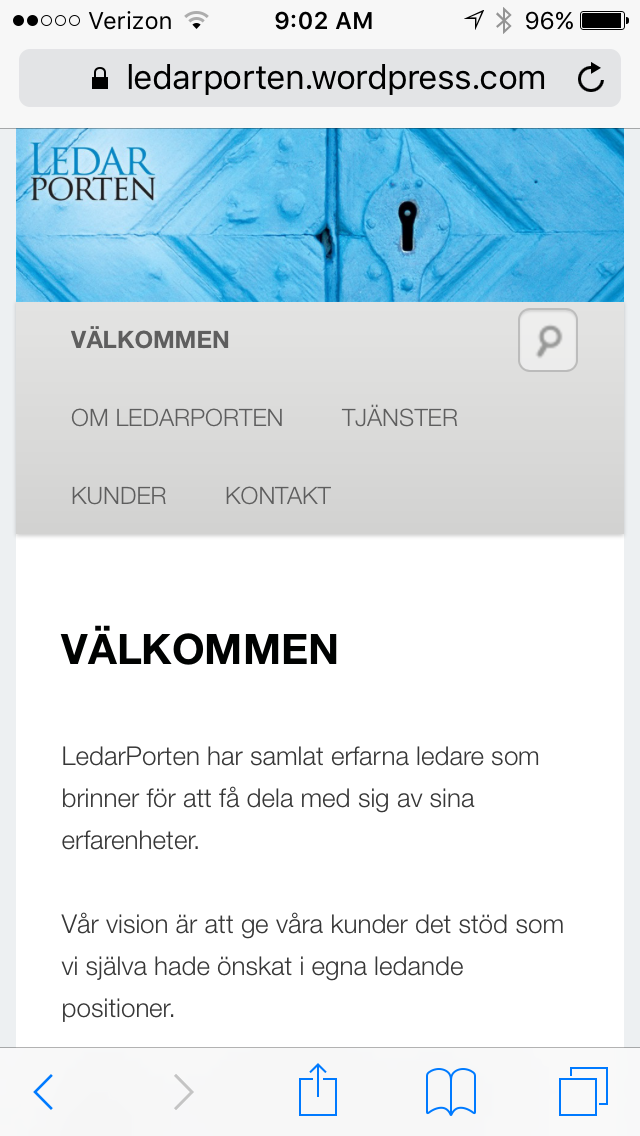
Task: Go to the Välkommen menu page
Action: pos(150,340)
